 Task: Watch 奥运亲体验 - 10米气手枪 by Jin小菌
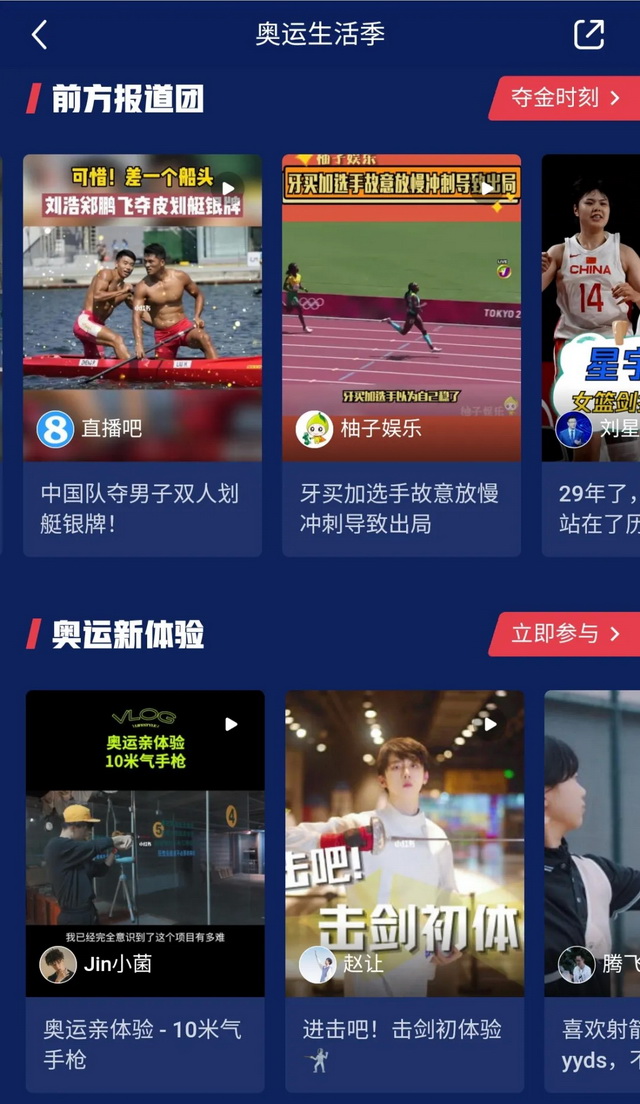pos(145,843)
